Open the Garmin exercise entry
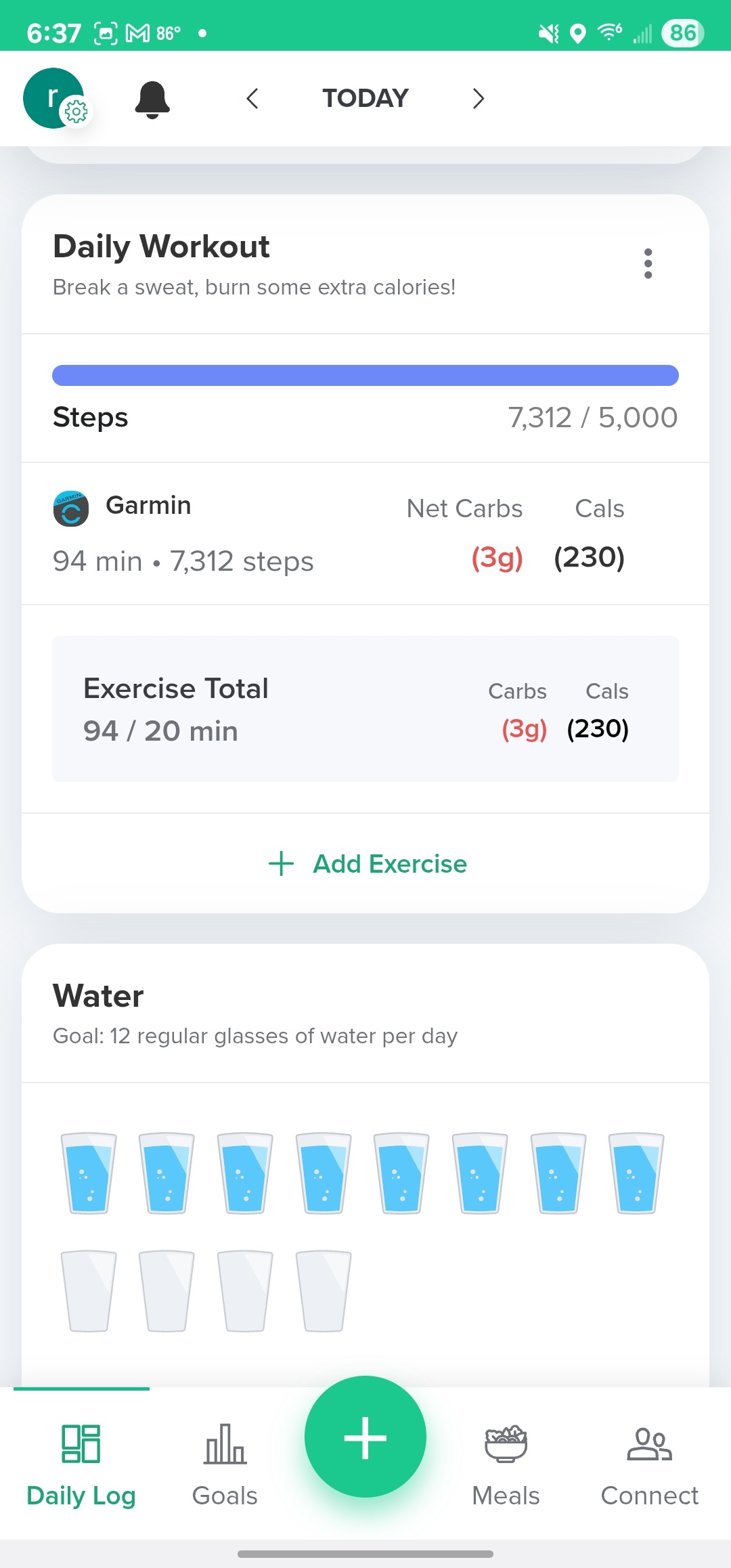 tap(365, 534)
